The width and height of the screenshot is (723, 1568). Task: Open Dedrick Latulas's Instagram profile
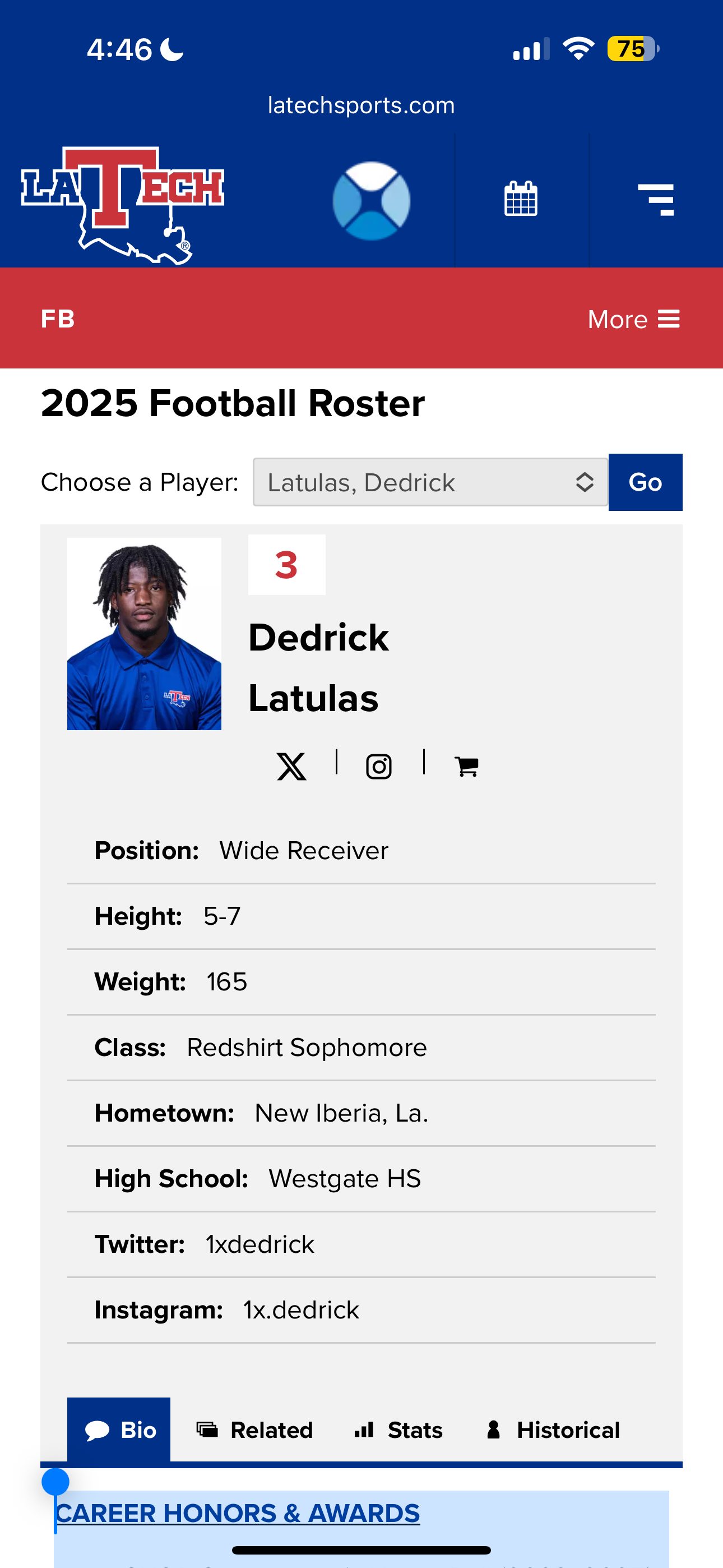tap(378, 767)
